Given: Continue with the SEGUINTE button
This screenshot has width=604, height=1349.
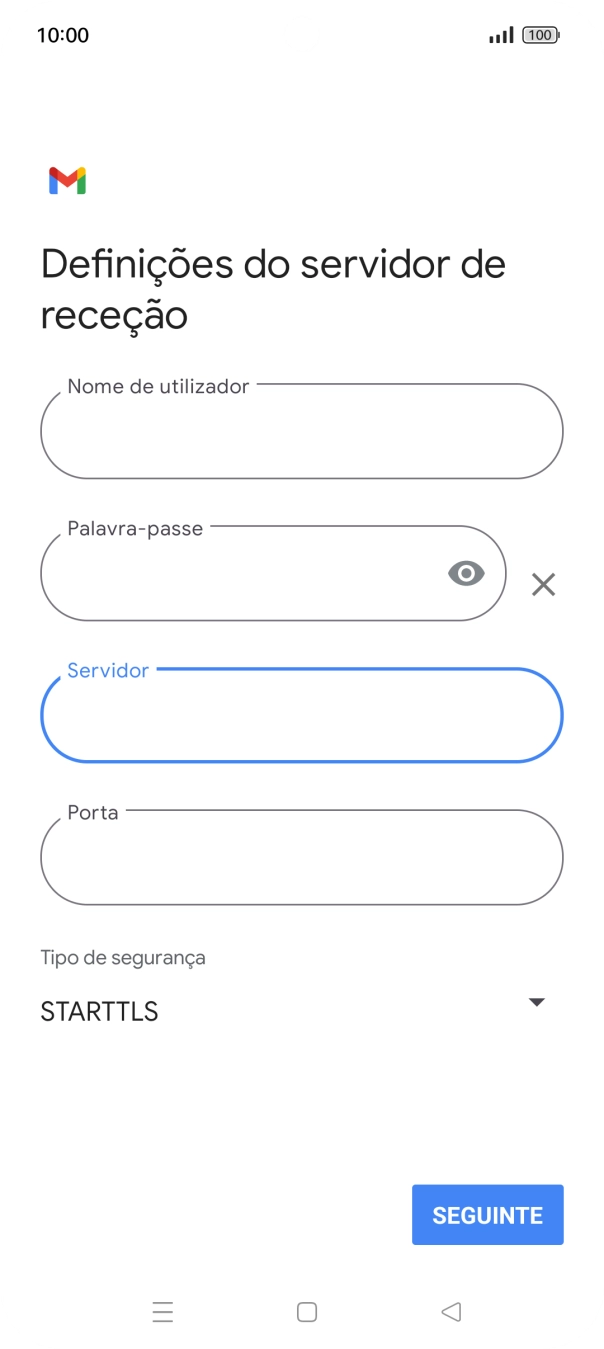Looking at the screenshot, I should [487, 1215].
